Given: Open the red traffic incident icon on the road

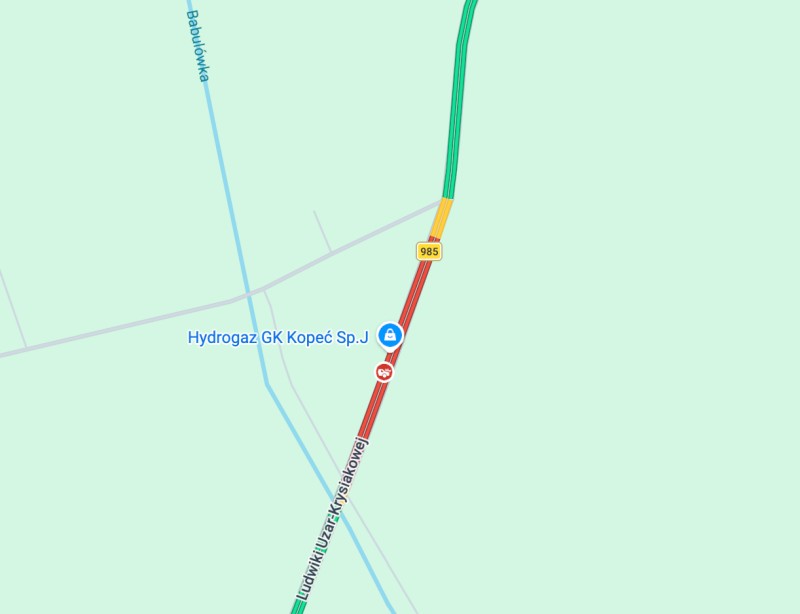Looking at the screenshot, I should [384, 372].
